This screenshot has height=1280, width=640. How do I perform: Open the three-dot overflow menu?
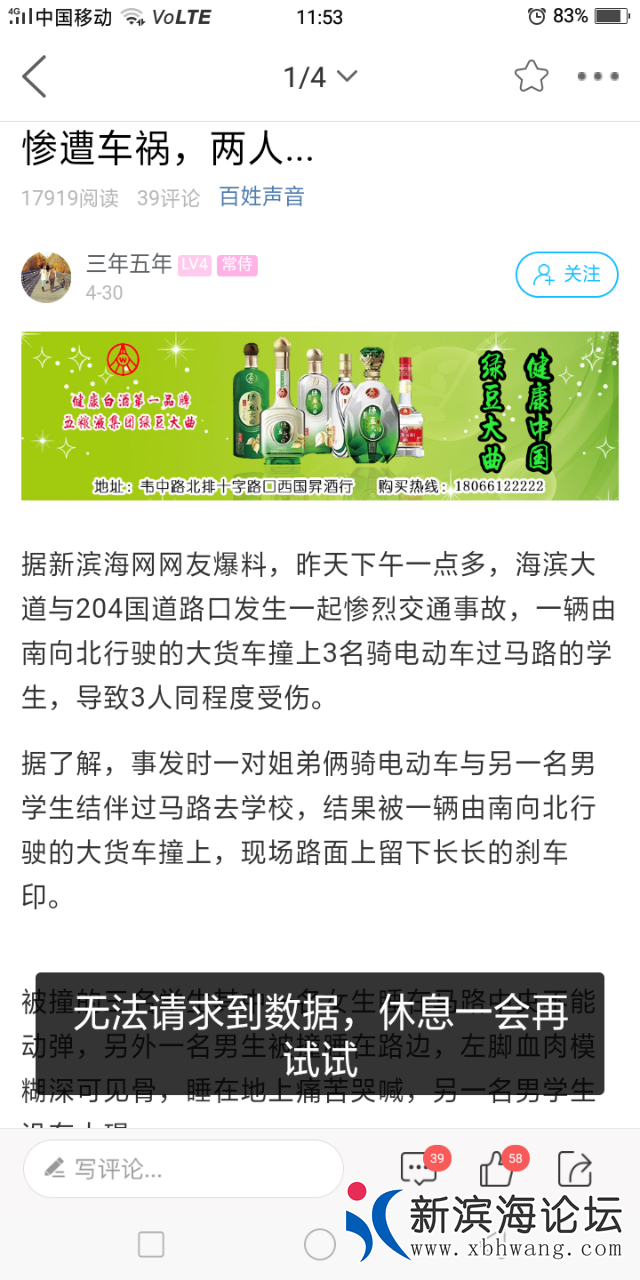[x=598, y=77]
